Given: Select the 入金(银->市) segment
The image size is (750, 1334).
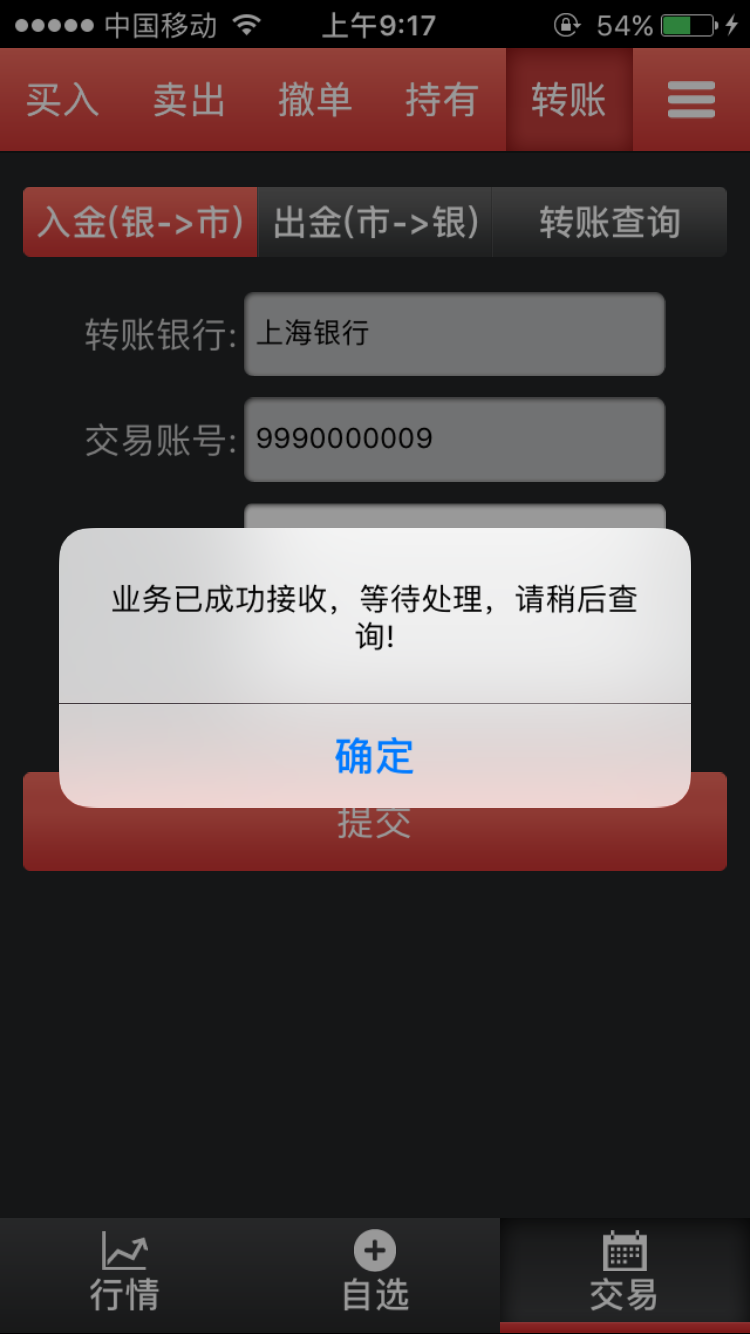Looking at the screenshot, I should pyautogui.click(x=140, y=222).
